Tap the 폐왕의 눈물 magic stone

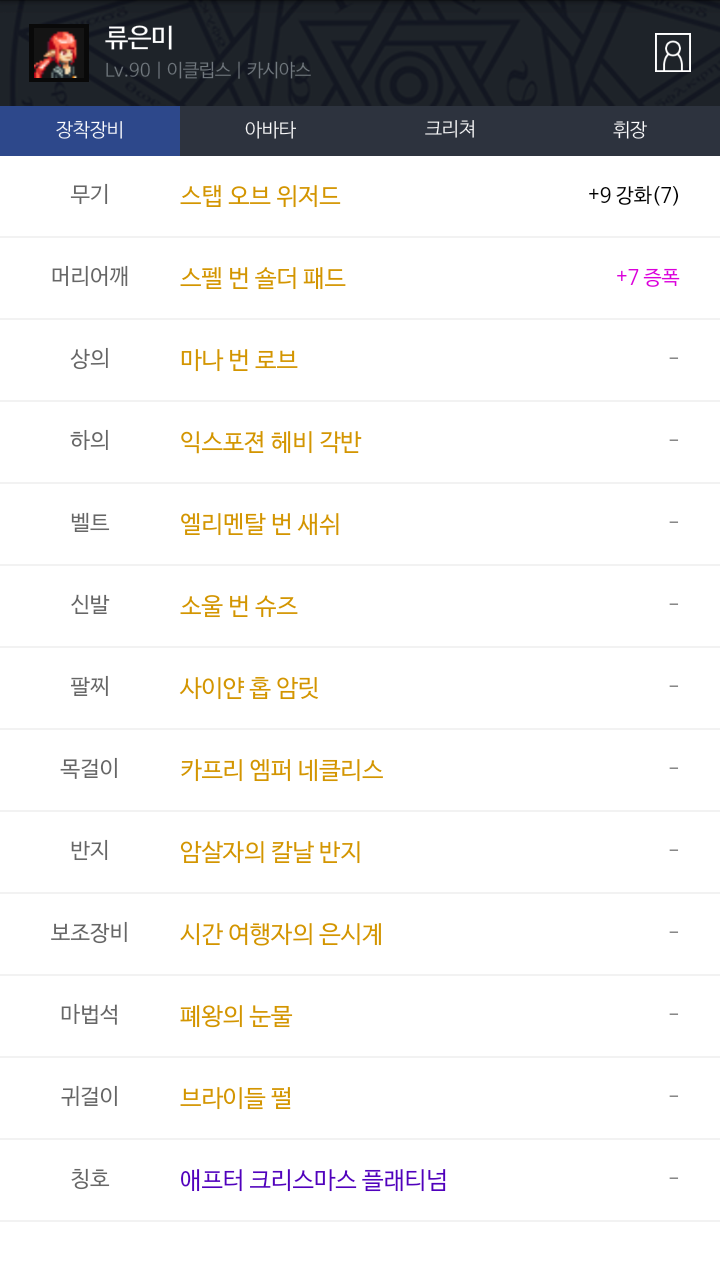[236, 1016]
